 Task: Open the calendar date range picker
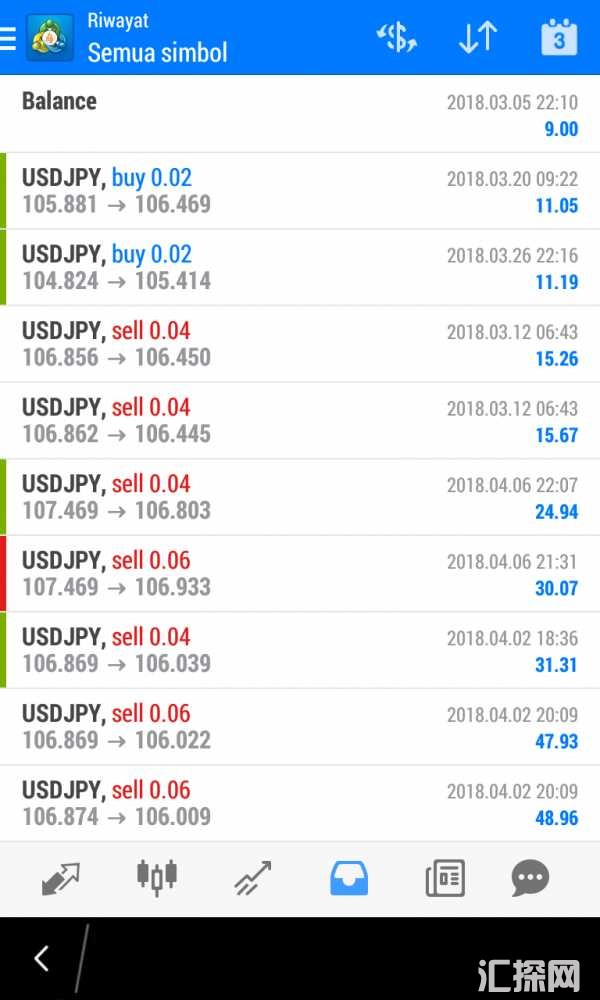pos(559,38)
